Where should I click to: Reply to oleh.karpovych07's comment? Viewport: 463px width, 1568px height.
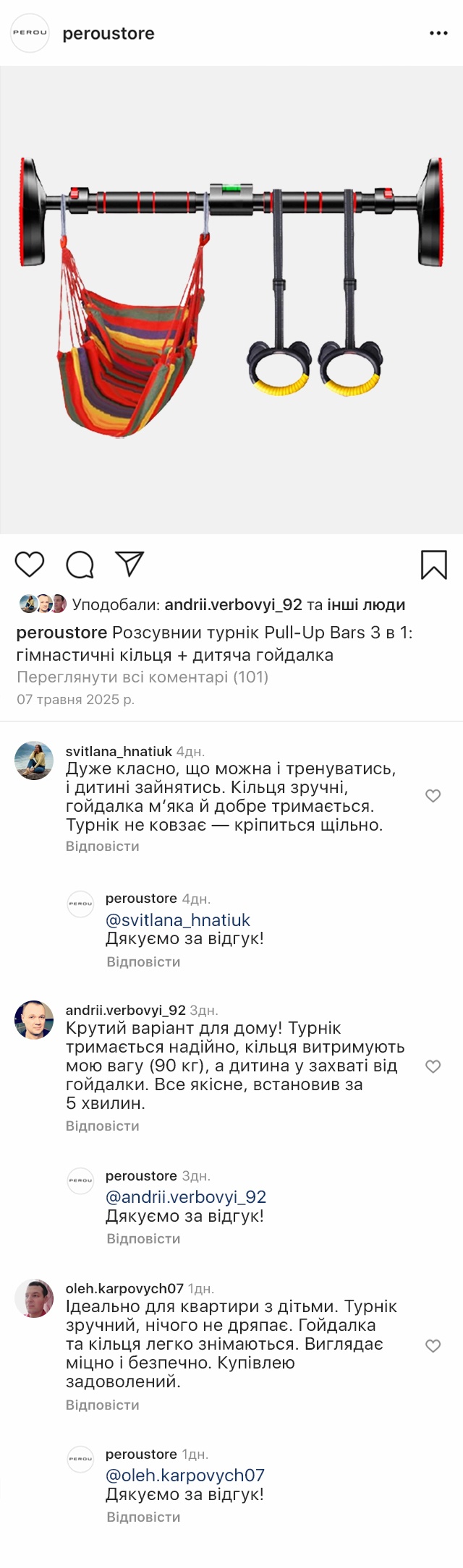[x=103, y=1405]
